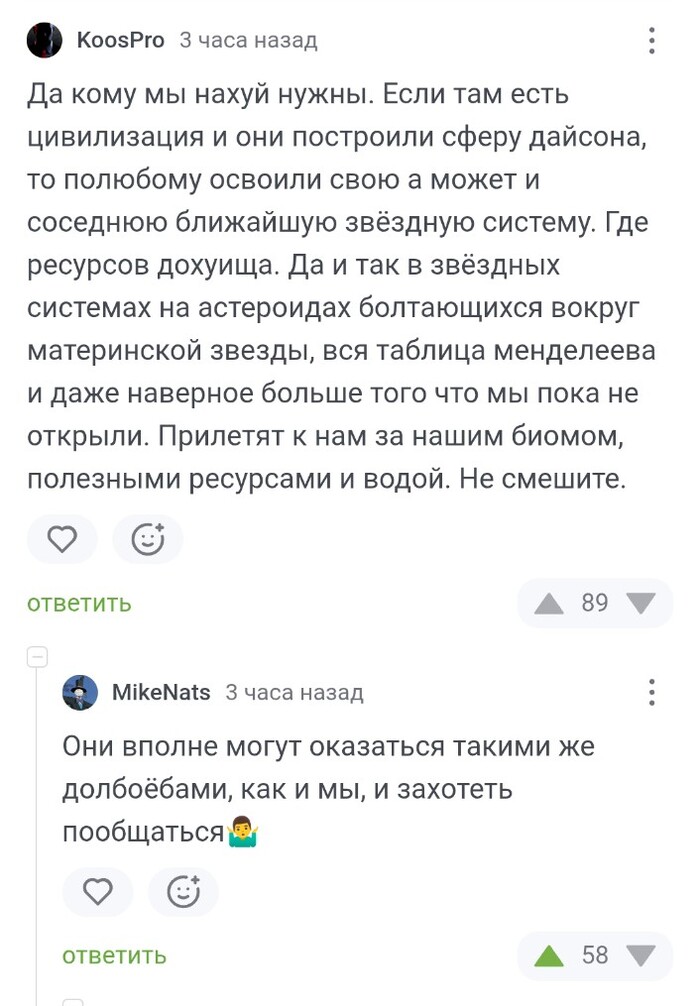
Task: Downvote KoosPro's comment
Action: pyautogui.click(x=640, y=603)
